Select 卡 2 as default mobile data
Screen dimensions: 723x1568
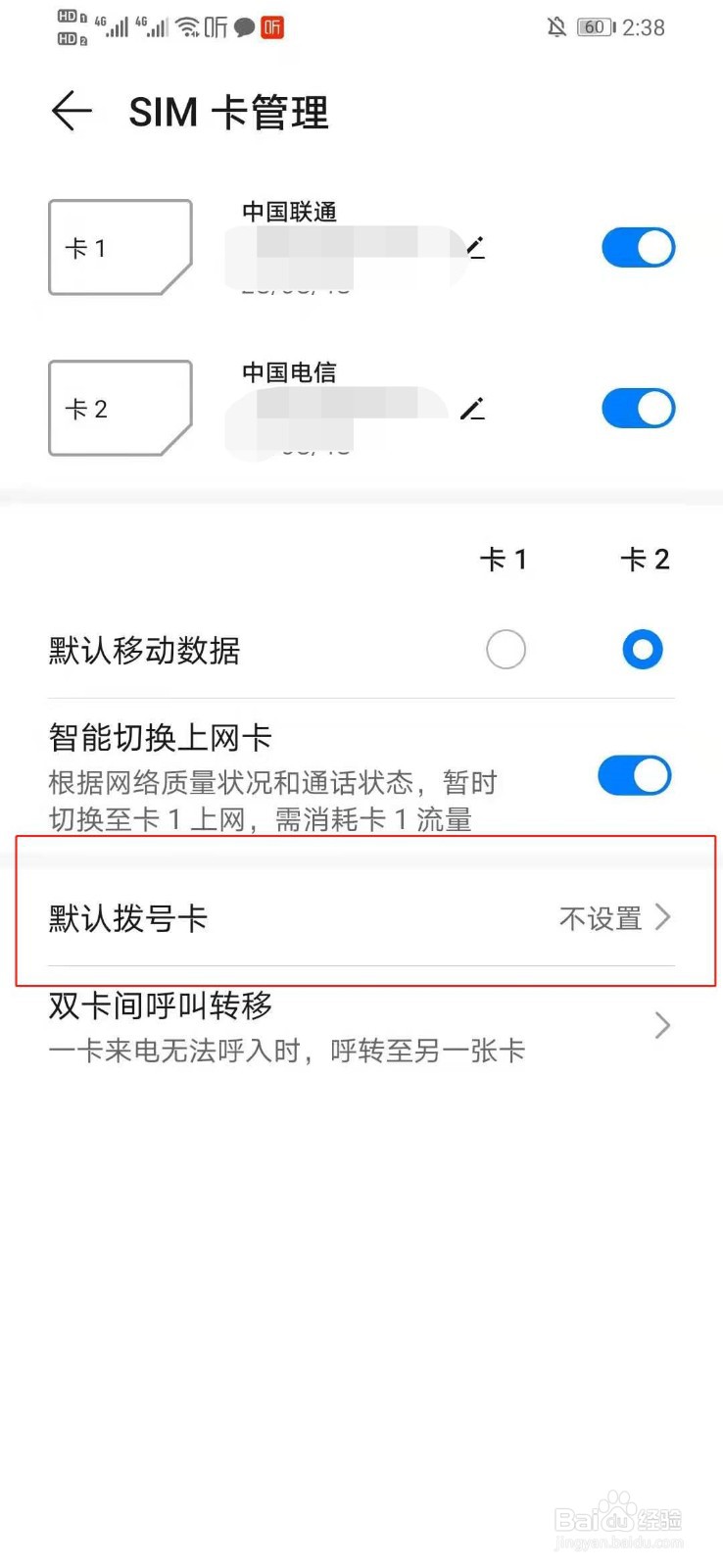pyautogui.click(x=643, y=649)
